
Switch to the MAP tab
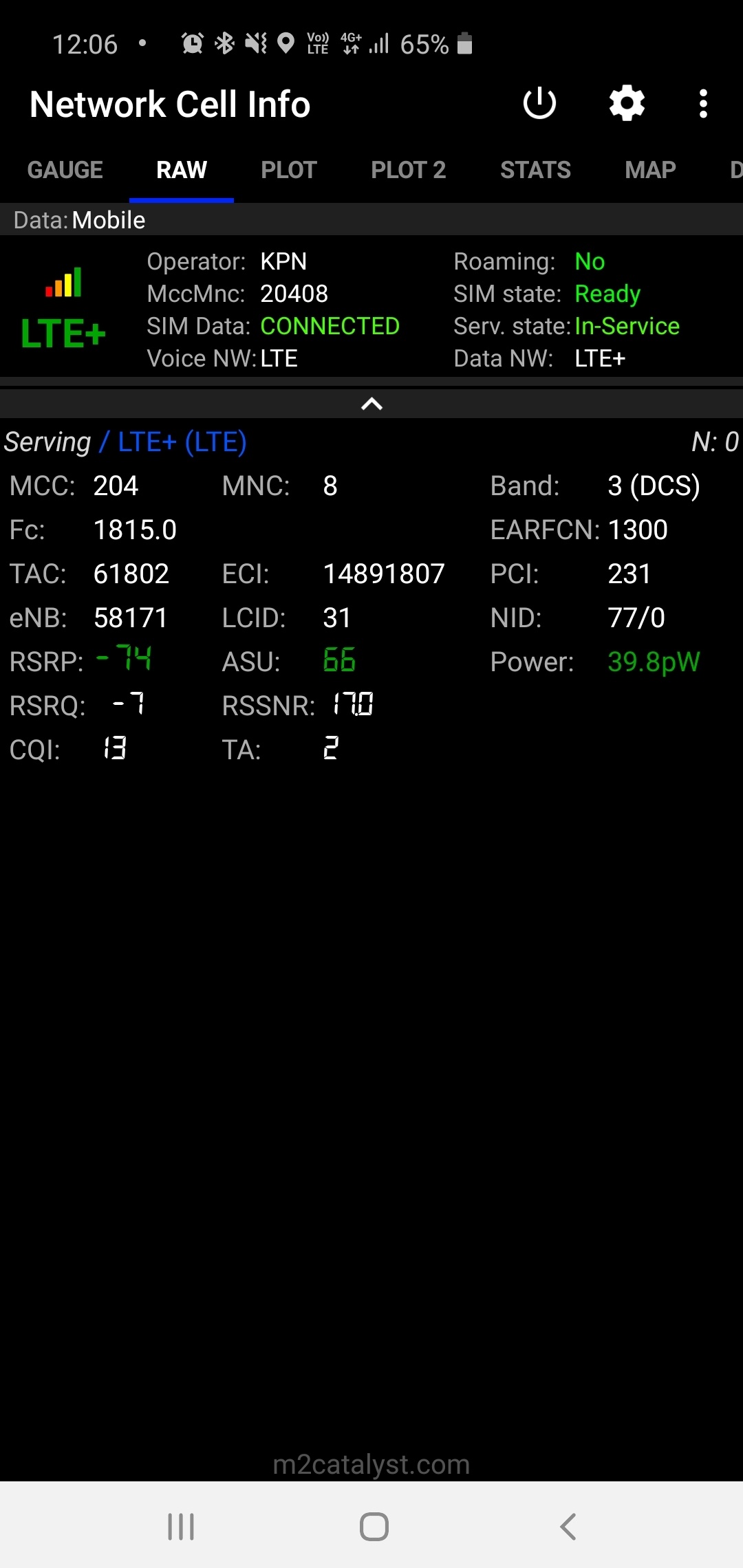(x=650, y=170)
